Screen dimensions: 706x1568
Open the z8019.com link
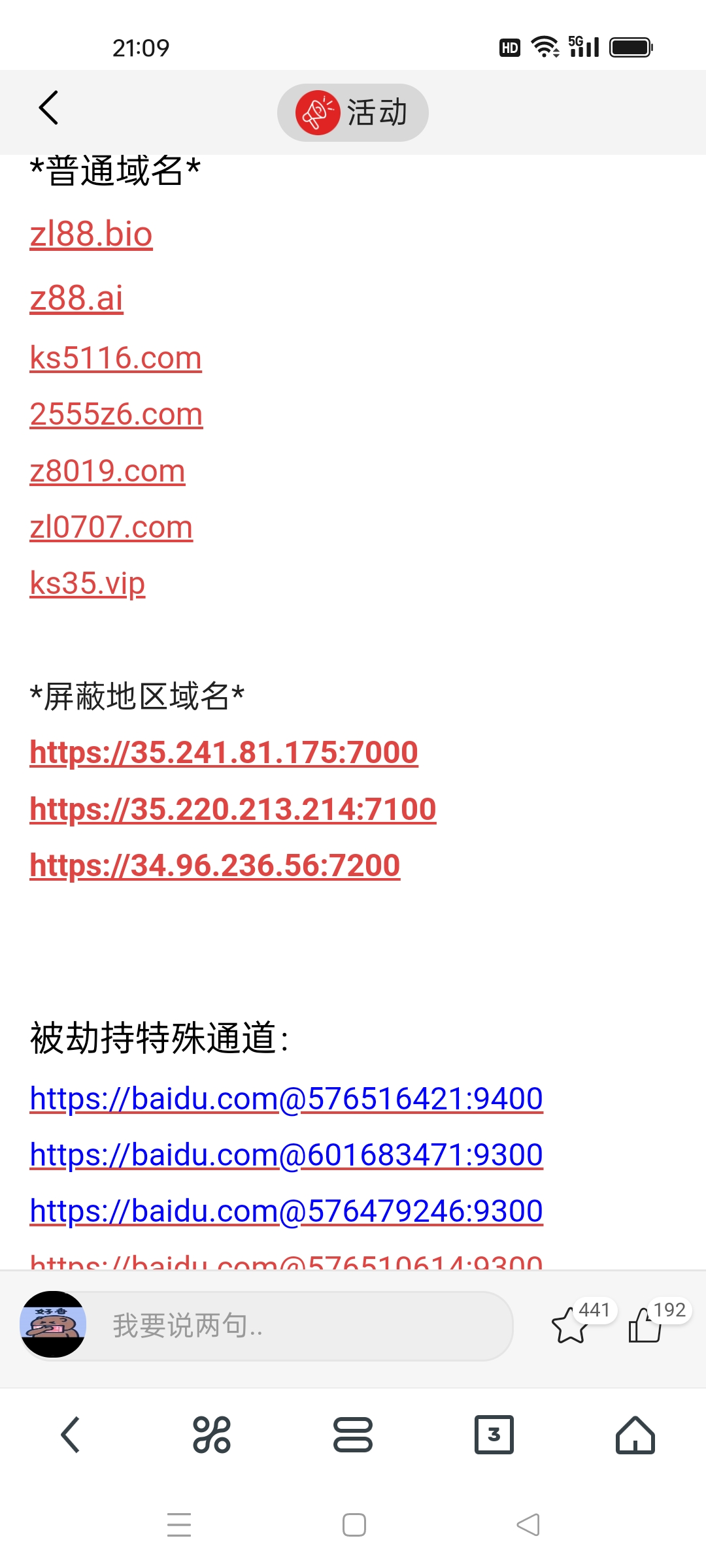108,471
